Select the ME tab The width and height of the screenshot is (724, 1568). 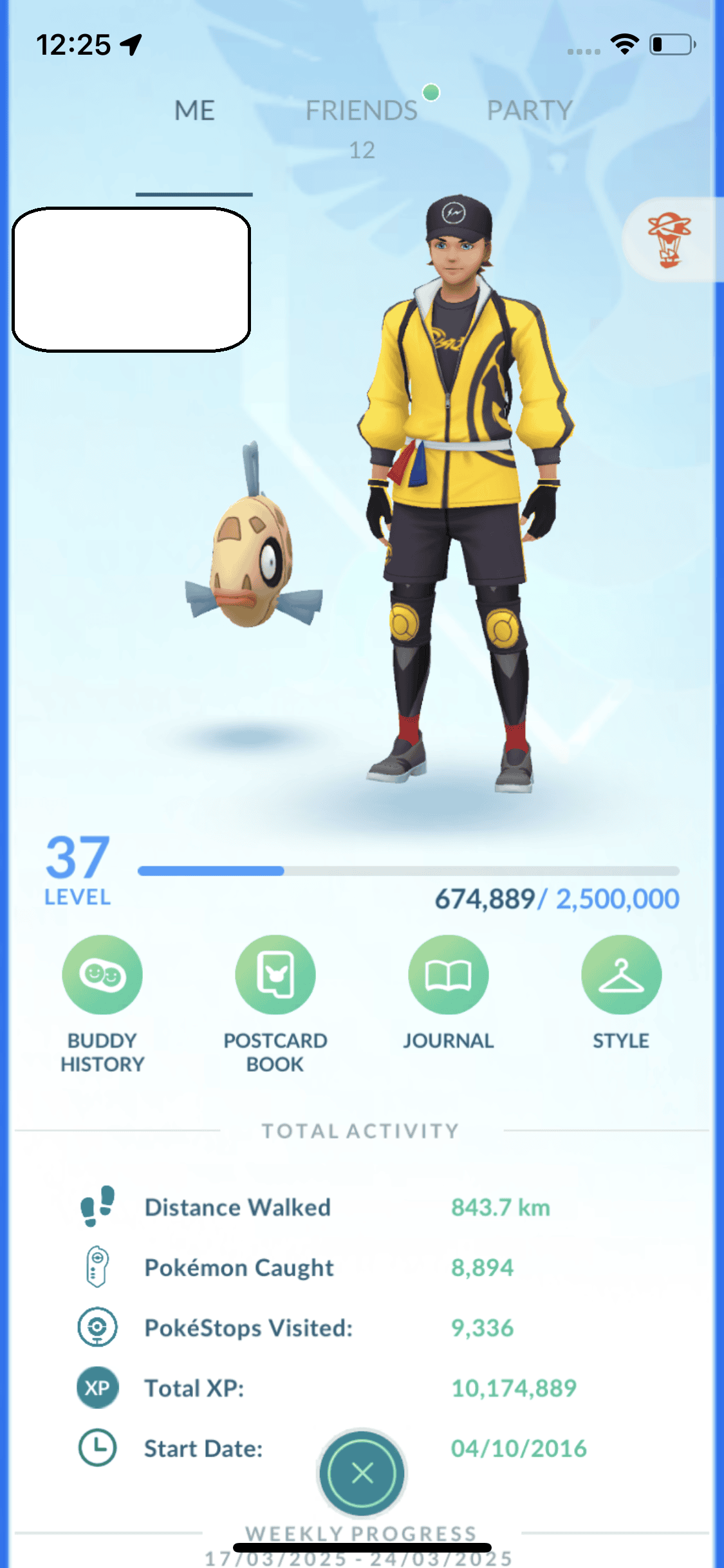coord(194,111)
